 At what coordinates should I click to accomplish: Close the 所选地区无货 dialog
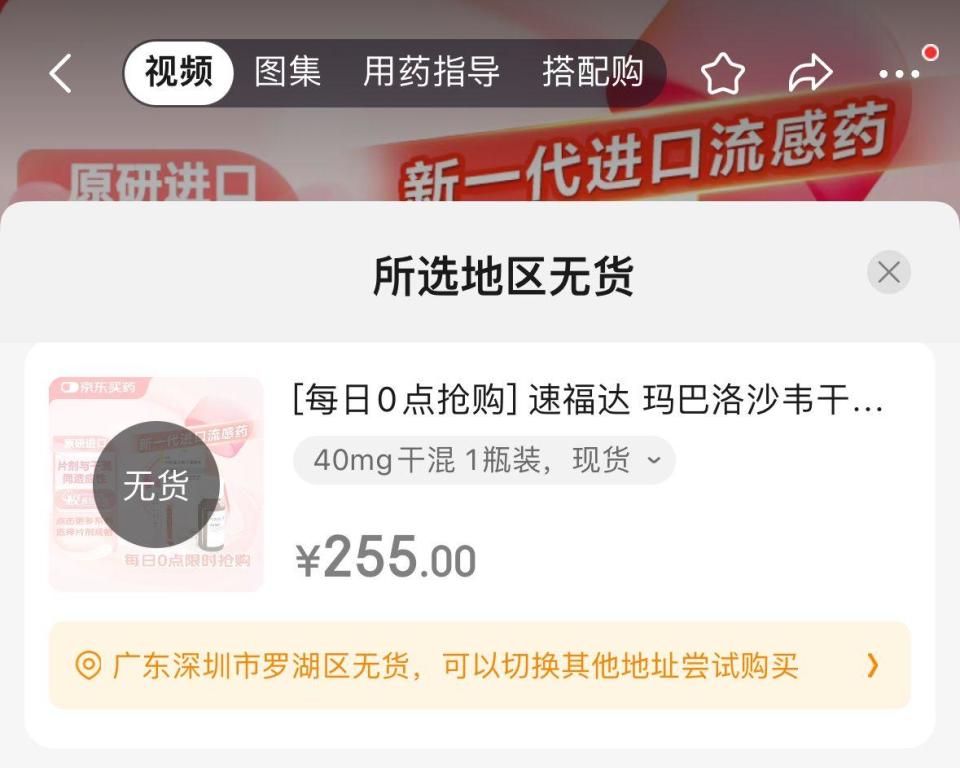[x=888, y=272]
